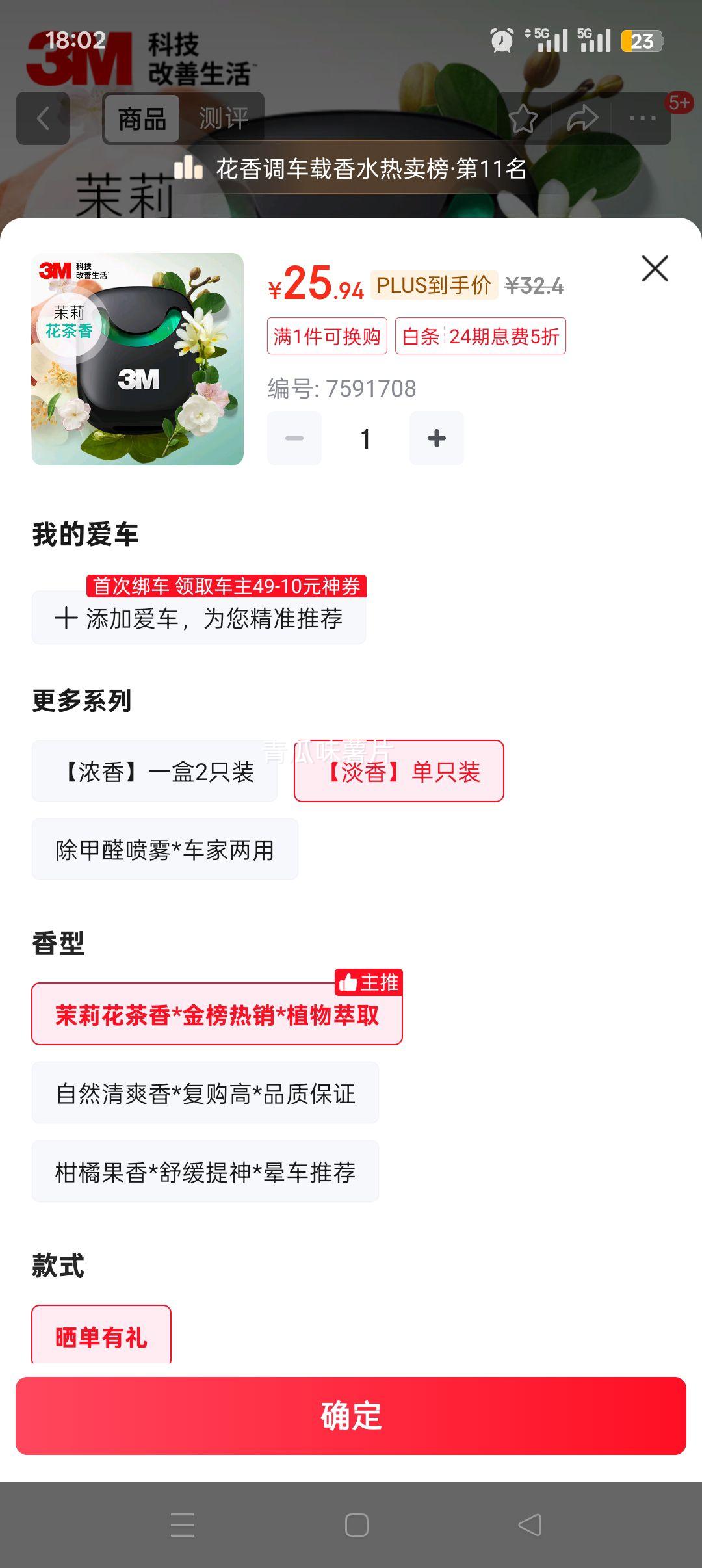The height and width of the screenshot is (1568, 702).
Task: Go back using the system navigation bar
Action: click(x=529, y=1524)
